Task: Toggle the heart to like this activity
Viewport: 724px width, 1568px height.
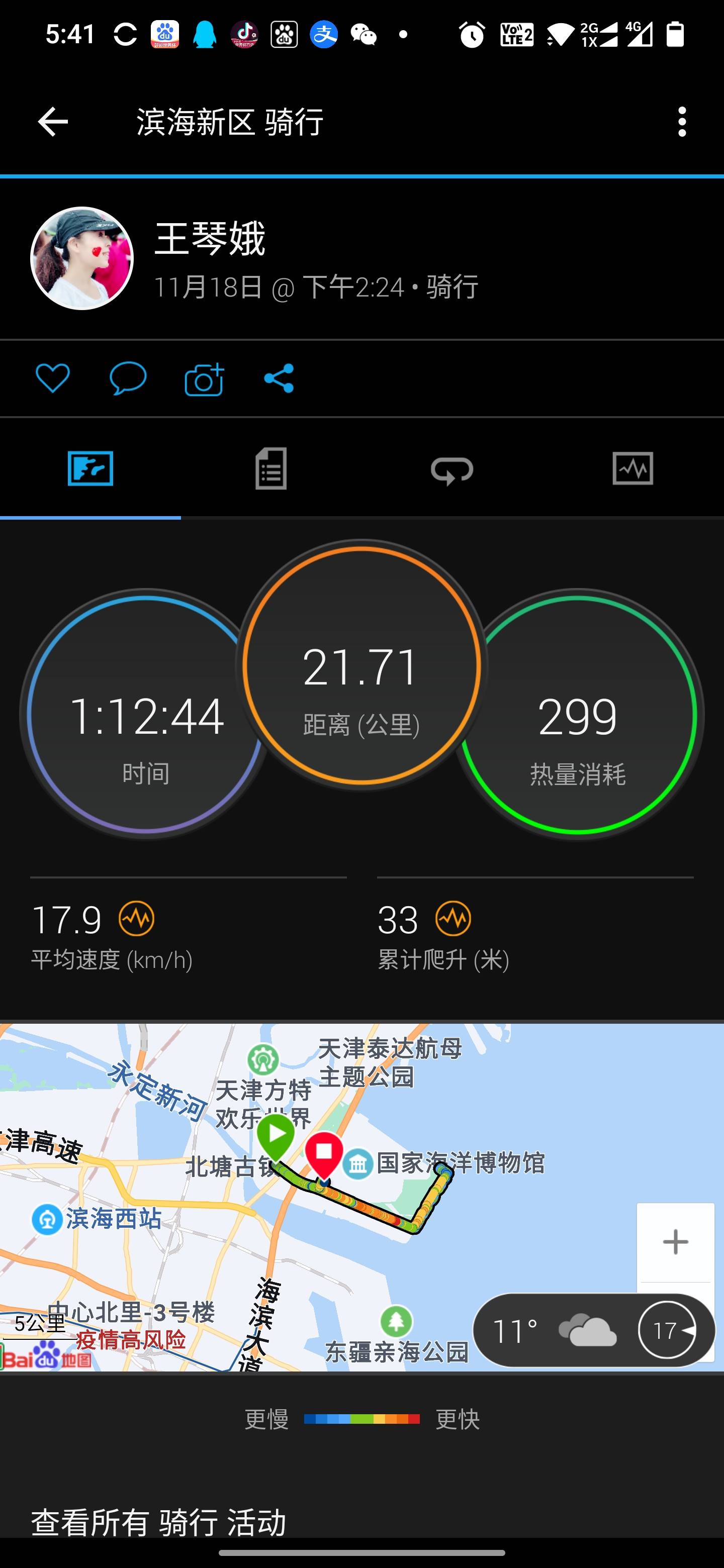Action: pyautogui.click(x=52, y=378)
